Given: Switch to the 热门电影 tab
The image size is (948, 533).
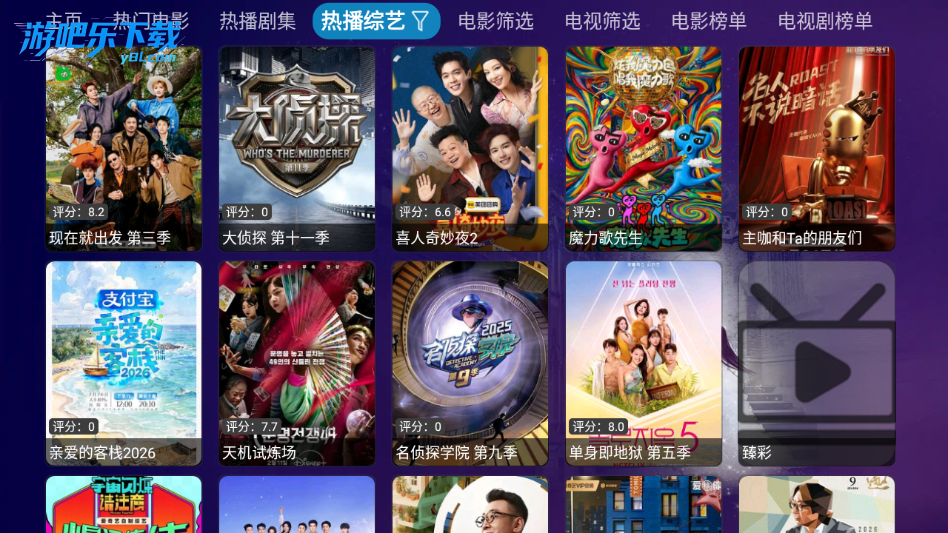Looking at the screenshot, I should click(150, 20).
